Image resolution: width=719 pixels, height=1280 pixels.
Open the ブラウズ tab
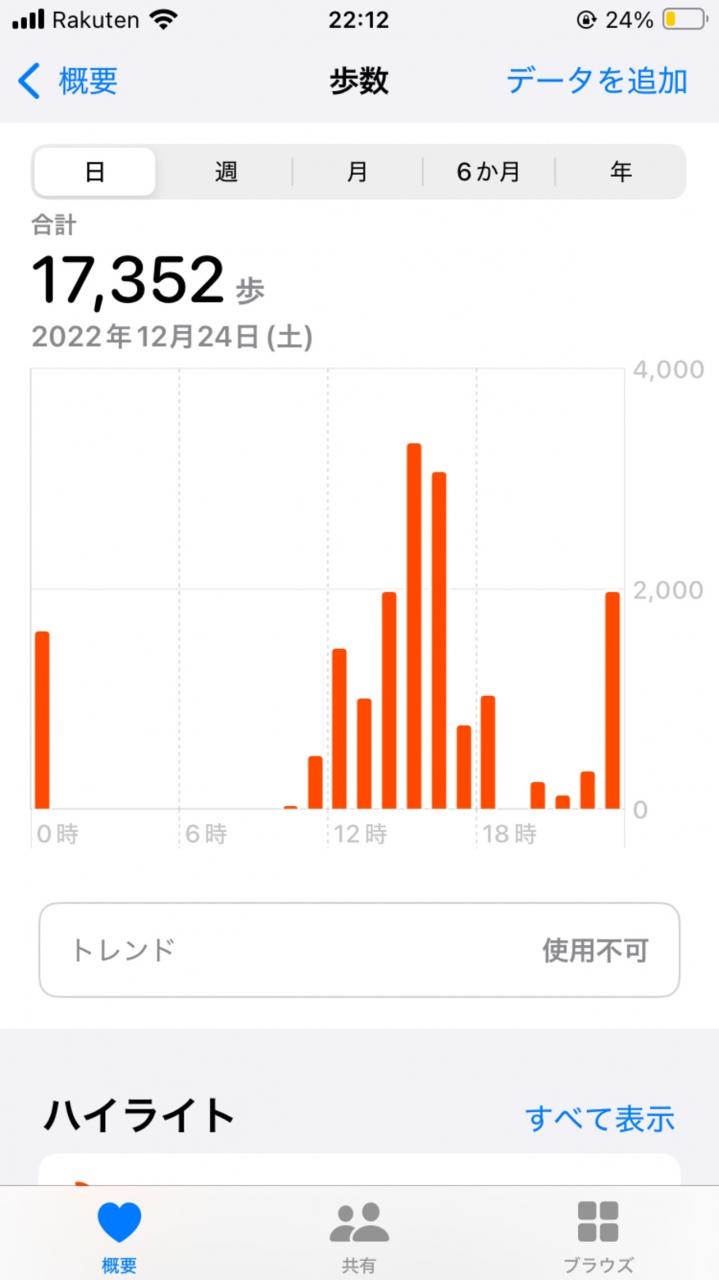(598, 1236)
